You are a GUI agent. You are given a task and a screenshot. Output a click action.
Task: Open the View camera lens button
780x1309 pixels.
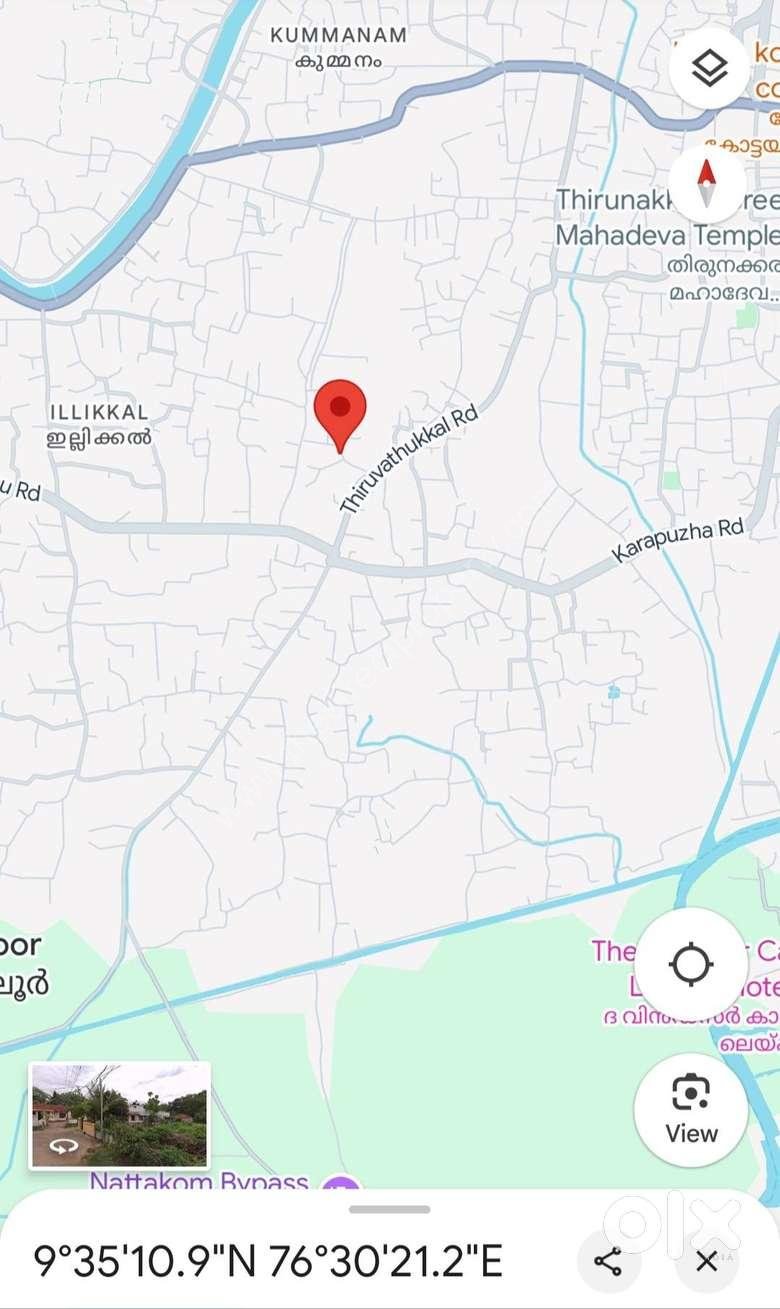[691, 1109]
